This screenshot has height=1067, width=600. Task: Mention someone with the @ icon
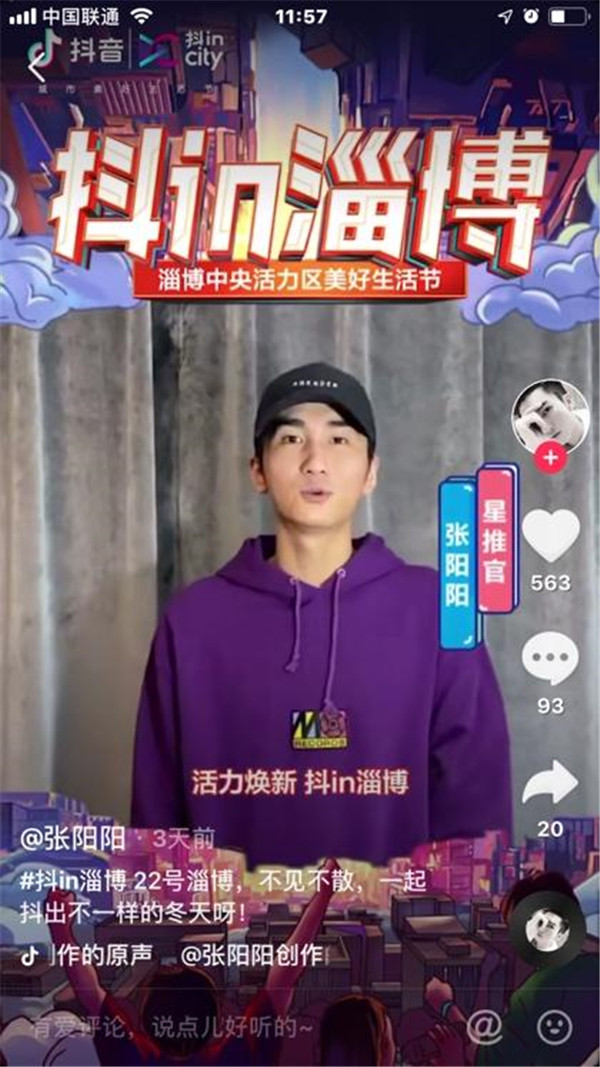[x=485, y=1026]
